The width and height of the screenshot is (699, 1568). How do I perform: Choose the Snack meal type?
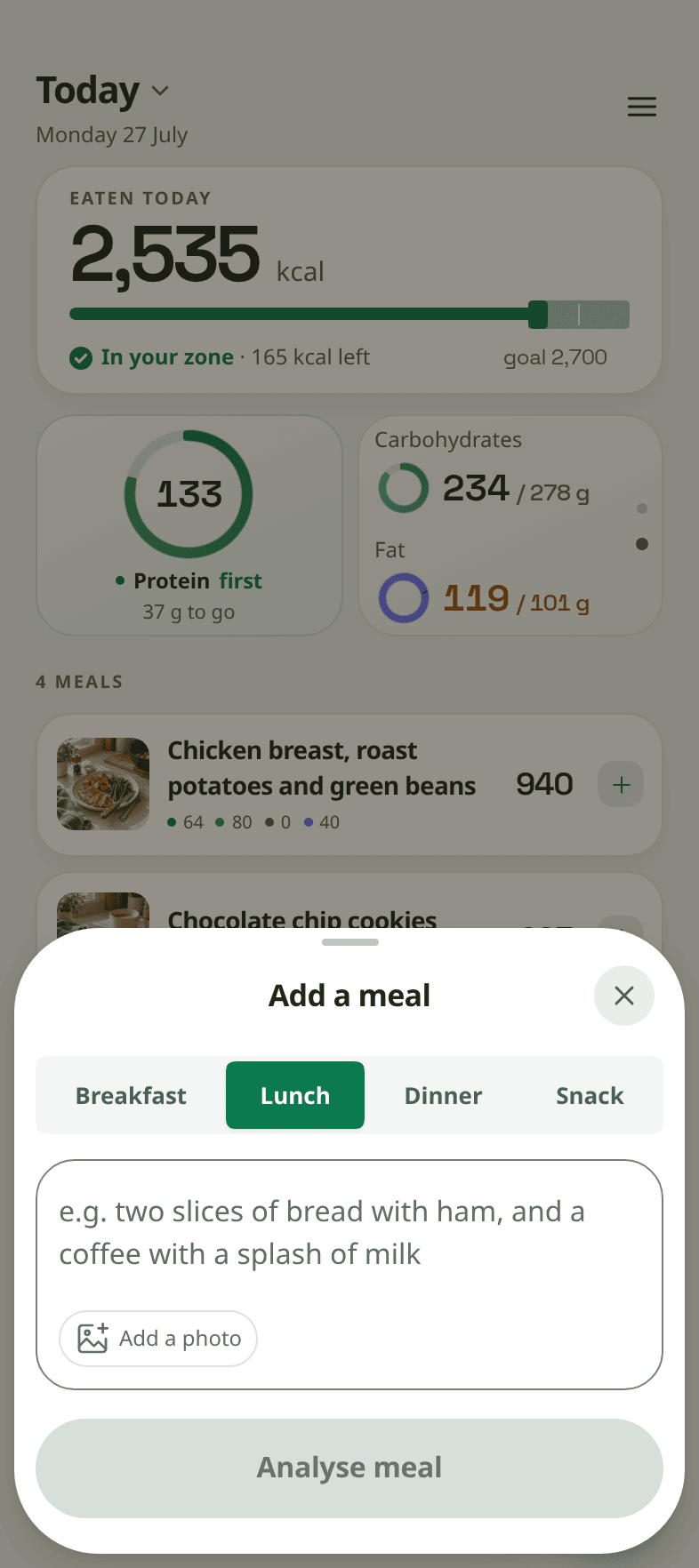[590, 1095]
